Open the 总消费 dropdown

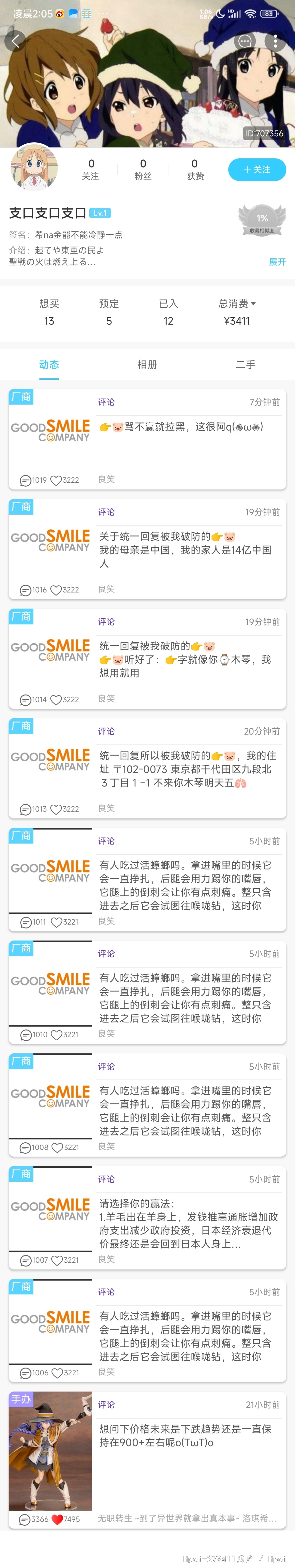(x=236, y=303)
